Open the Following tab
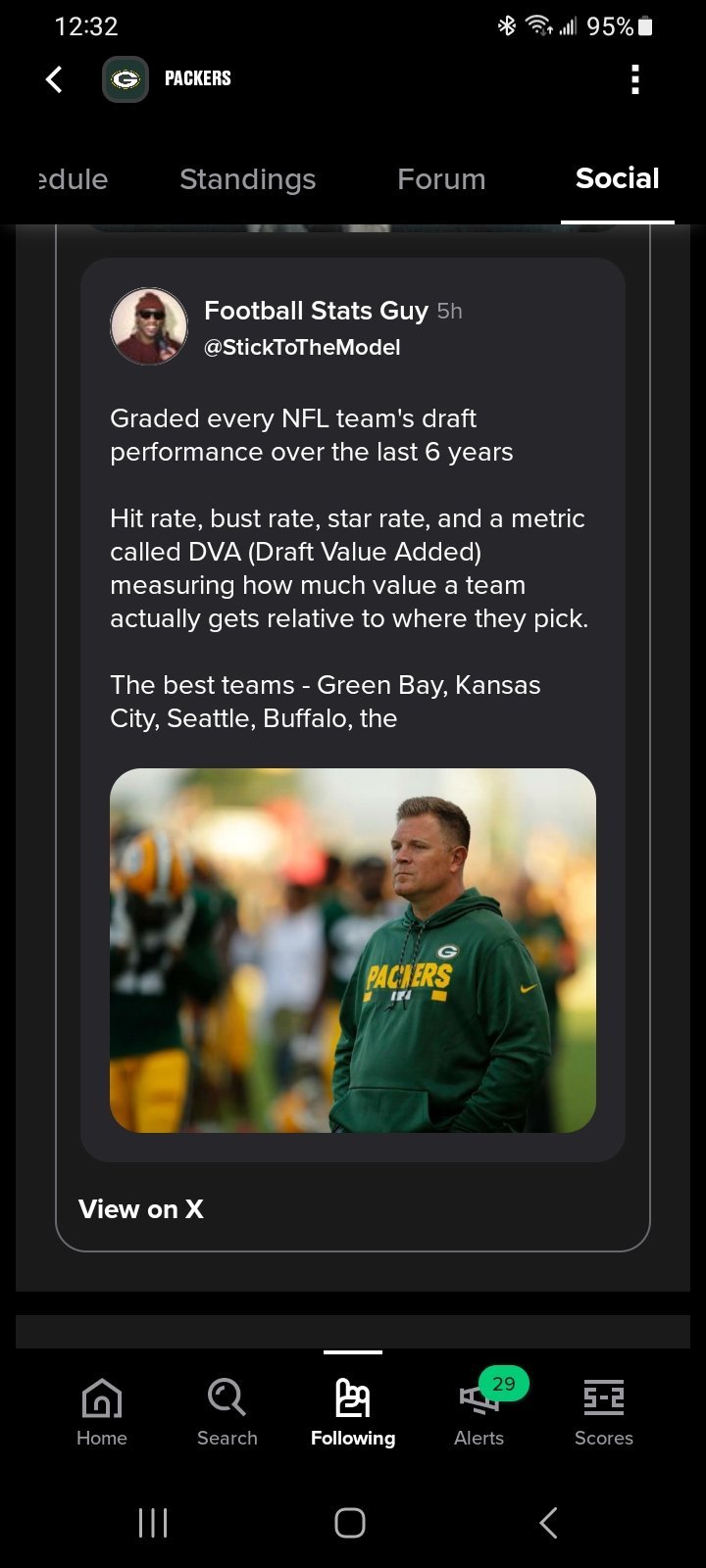This screenshot has width=706, height=1568. click(353, 1411)
